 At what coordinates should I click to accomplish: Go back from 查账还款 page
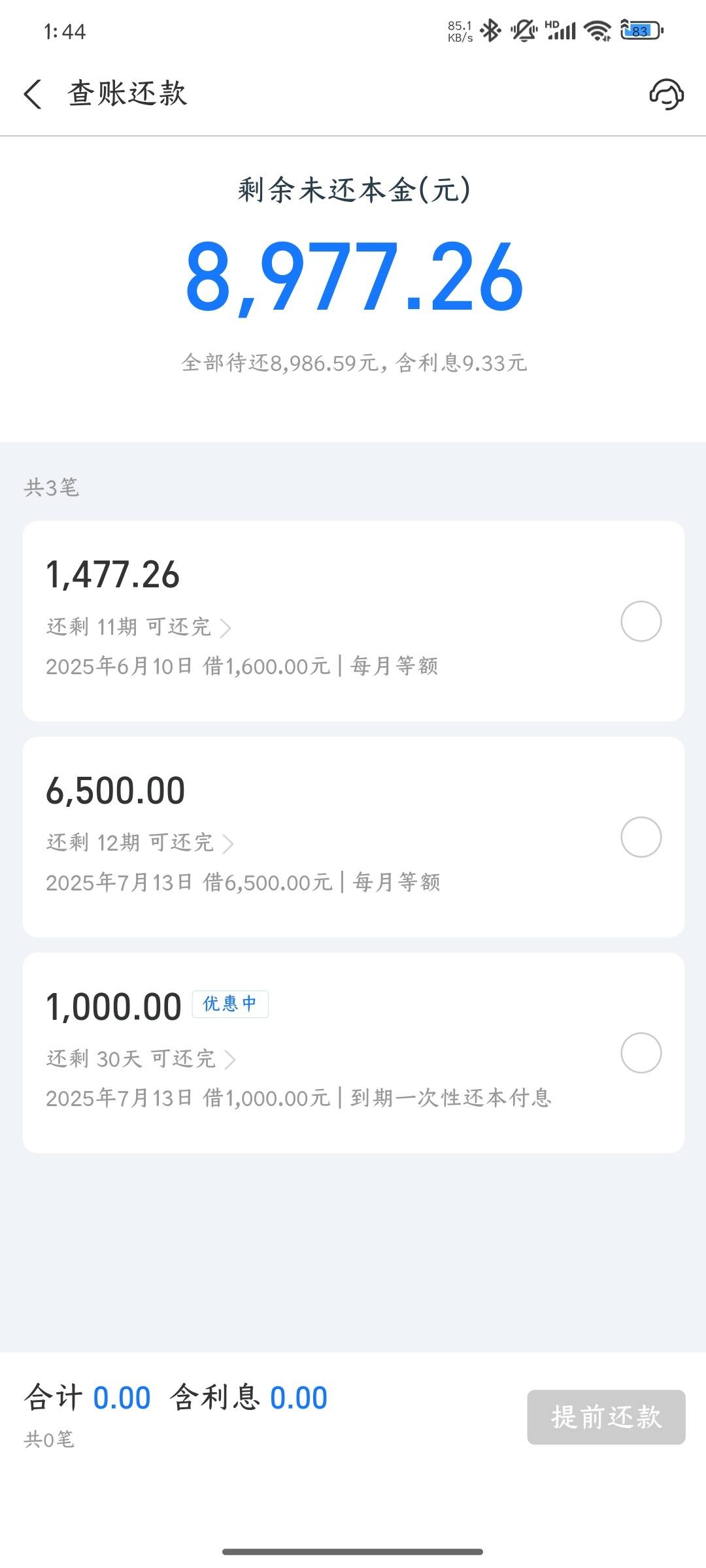pos(33,94)
